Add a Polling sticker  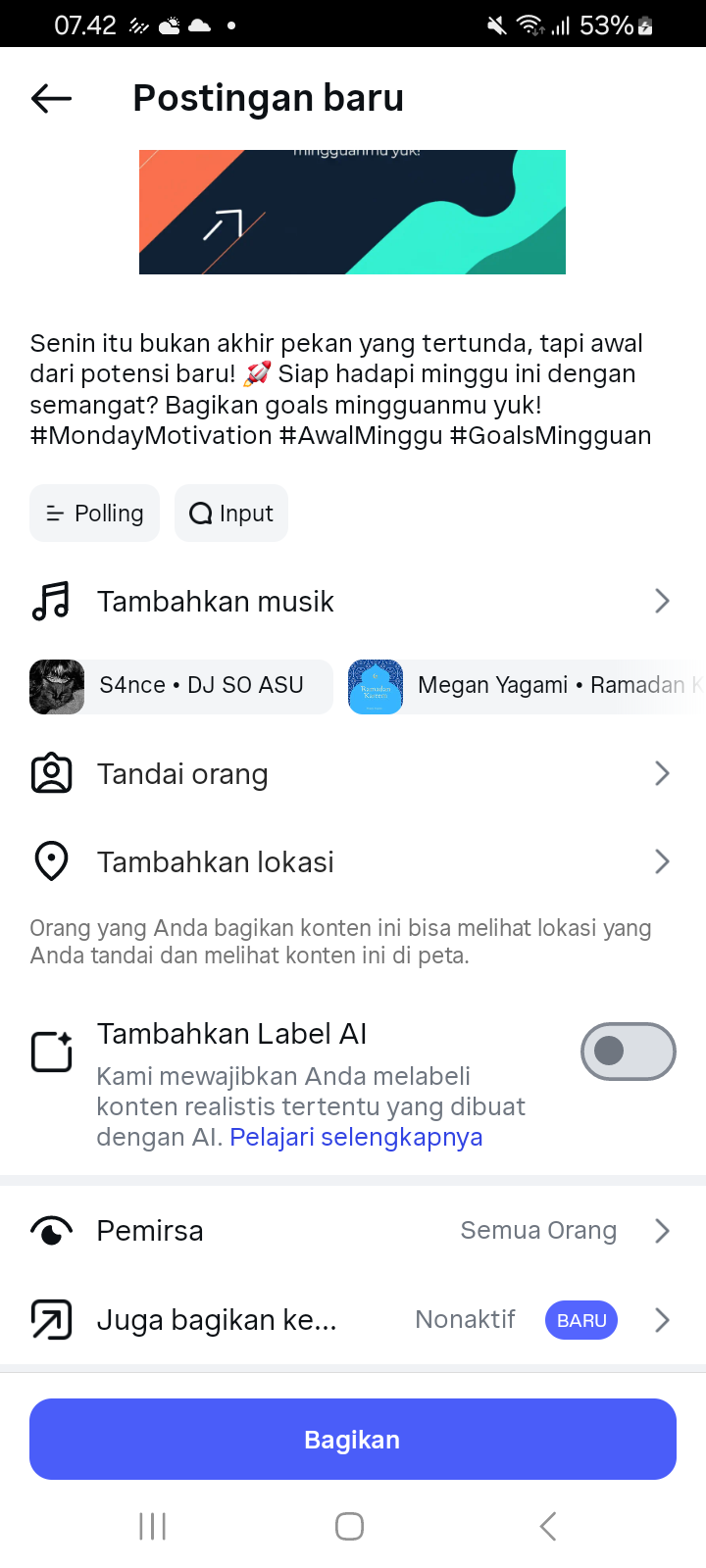[95, 514]
